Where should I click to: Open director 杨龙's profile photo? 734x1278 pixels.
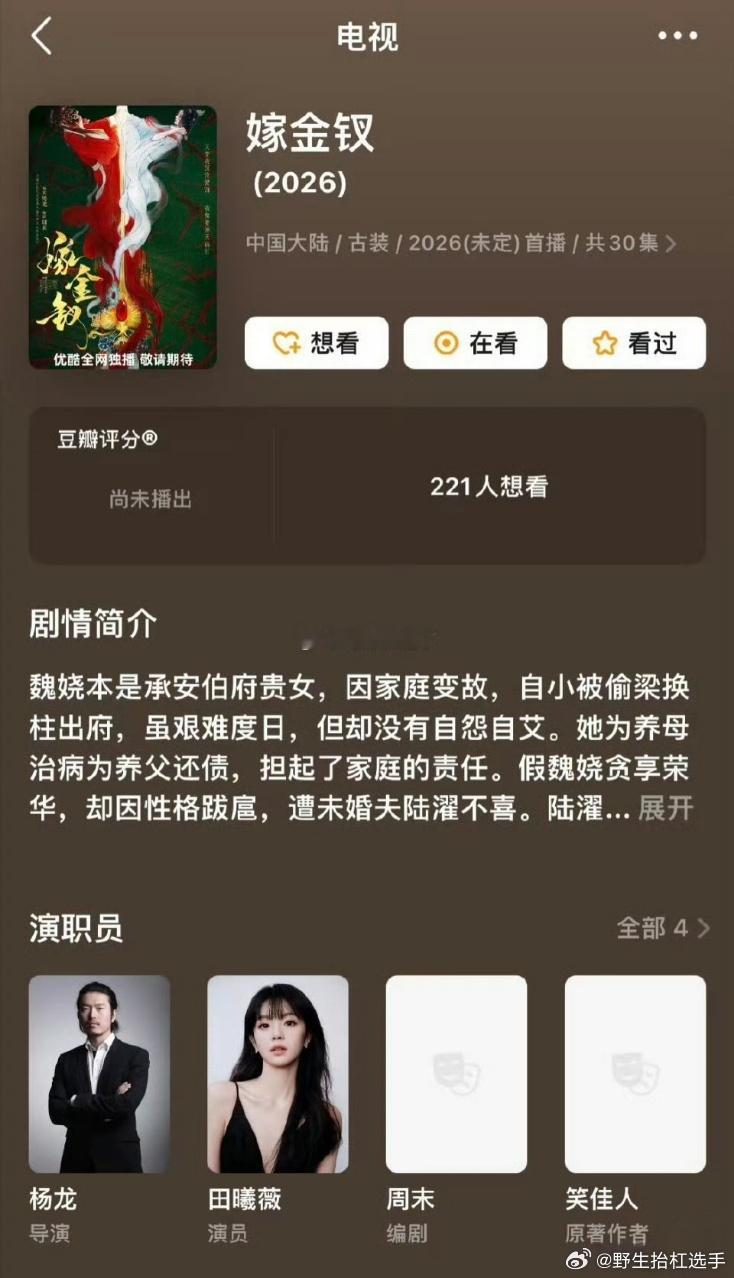(100, 1073)
